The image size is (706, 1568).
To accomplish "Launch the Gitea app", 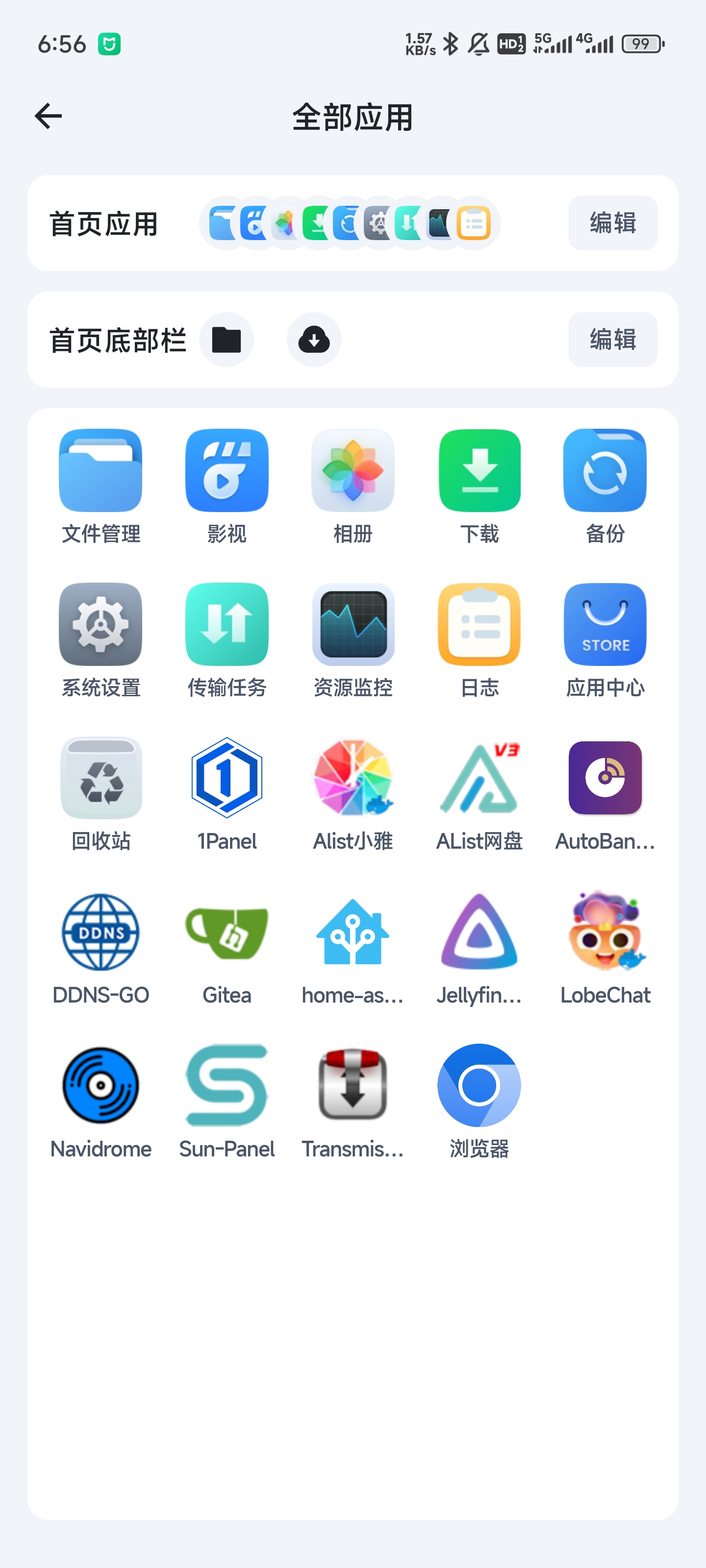I will tap(227, 932).
